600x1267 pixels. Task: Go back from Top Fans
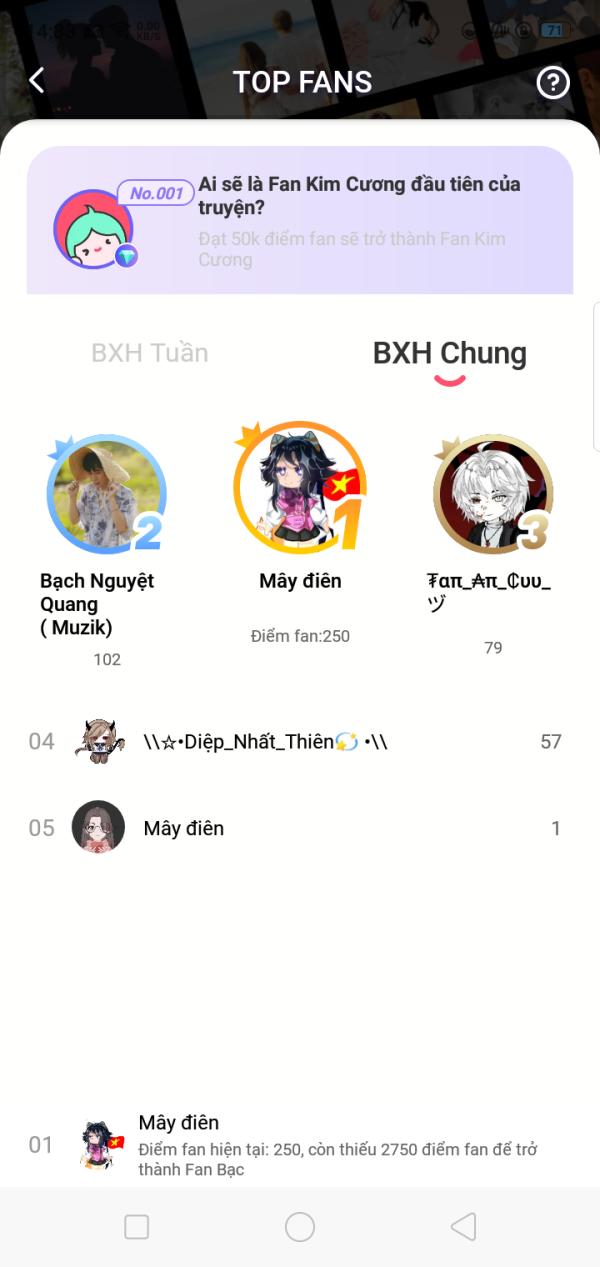coord(37,81)
